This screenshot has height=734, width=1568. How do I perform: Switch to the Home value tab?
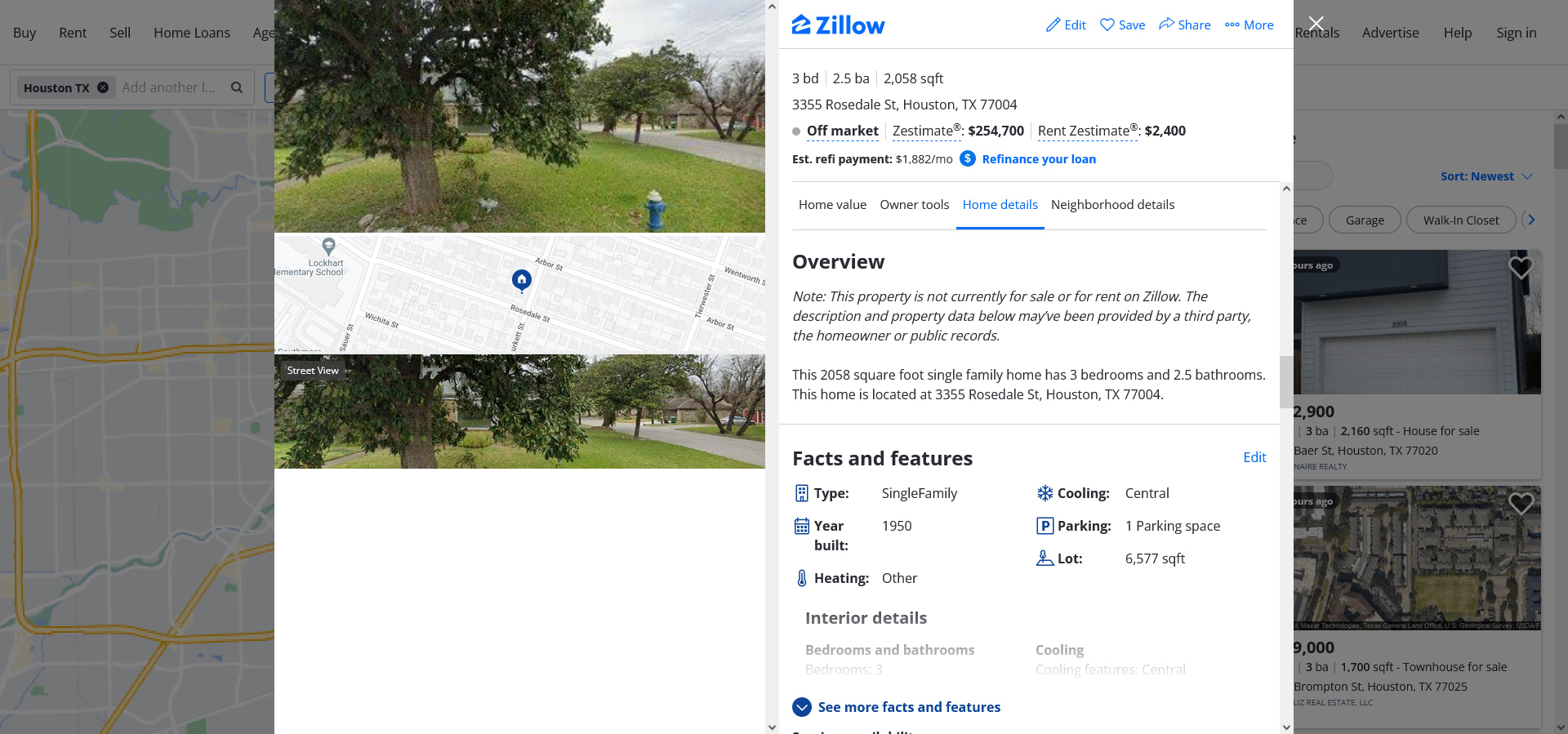[832, 205]
